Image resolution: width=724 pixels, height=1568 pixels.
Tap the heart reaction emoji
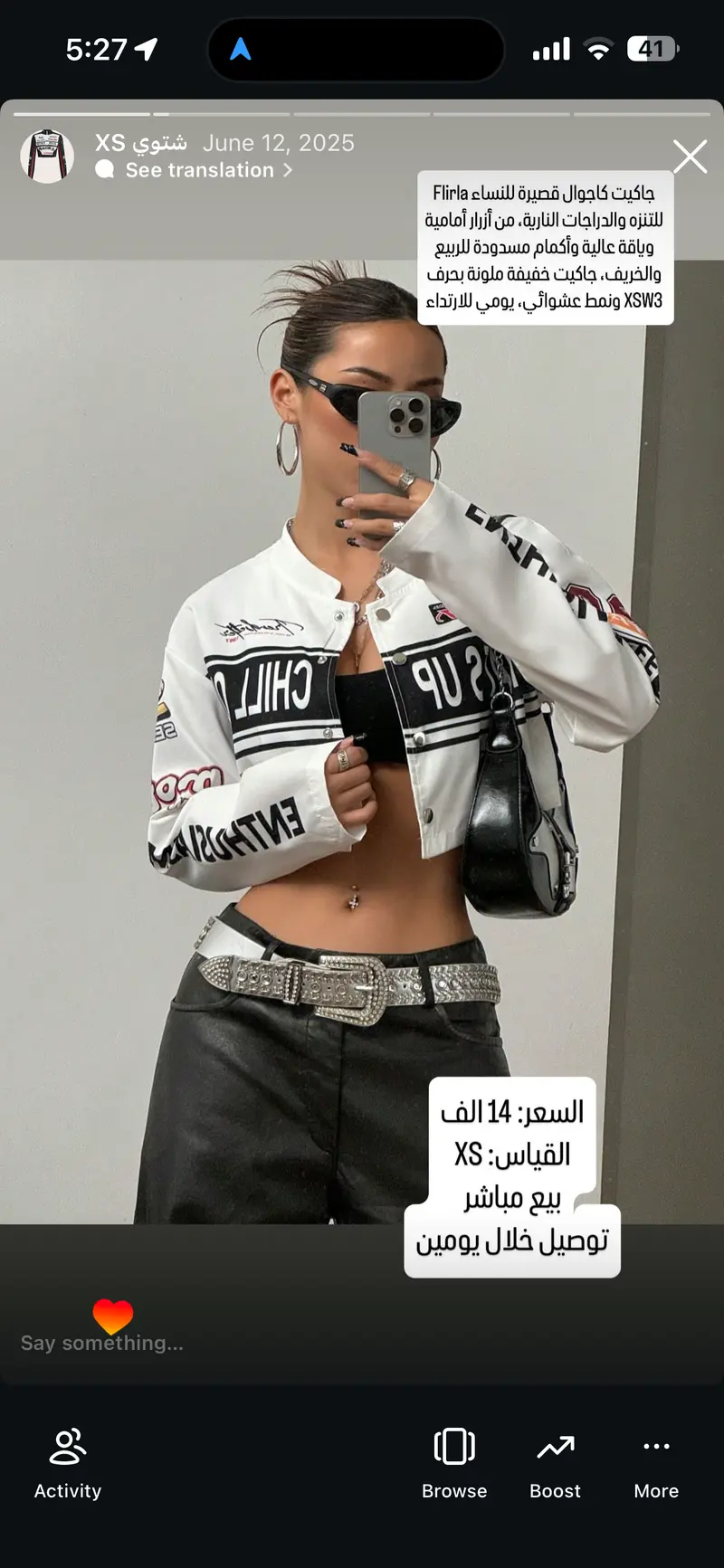(112, 1315)
